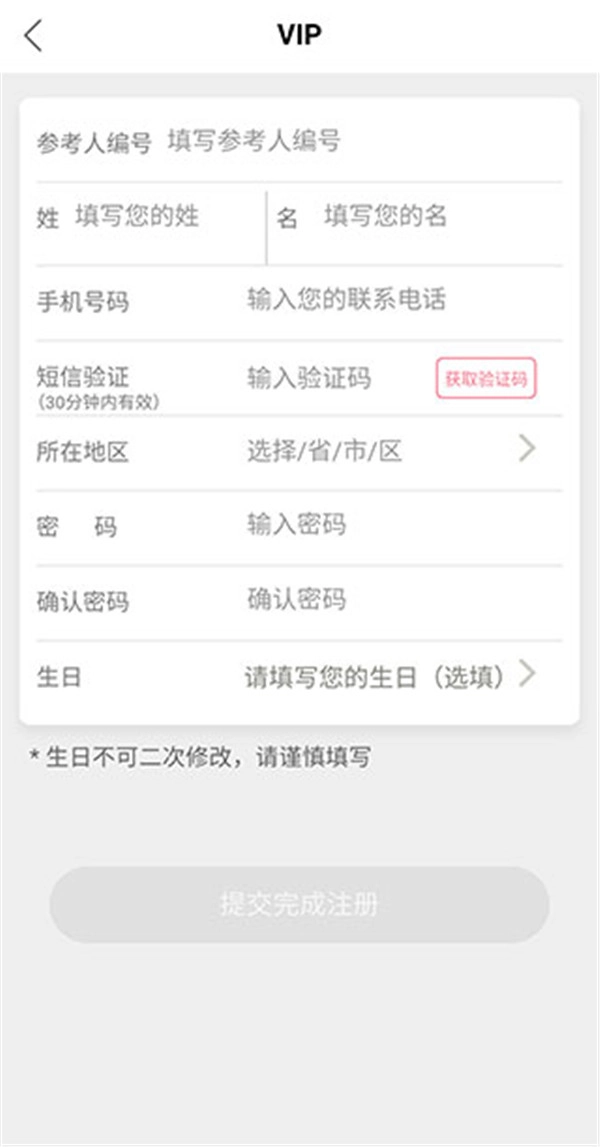Go back using the top-left arrow
The height and width of the screenshot is (1147, 600).
(33, 36)
